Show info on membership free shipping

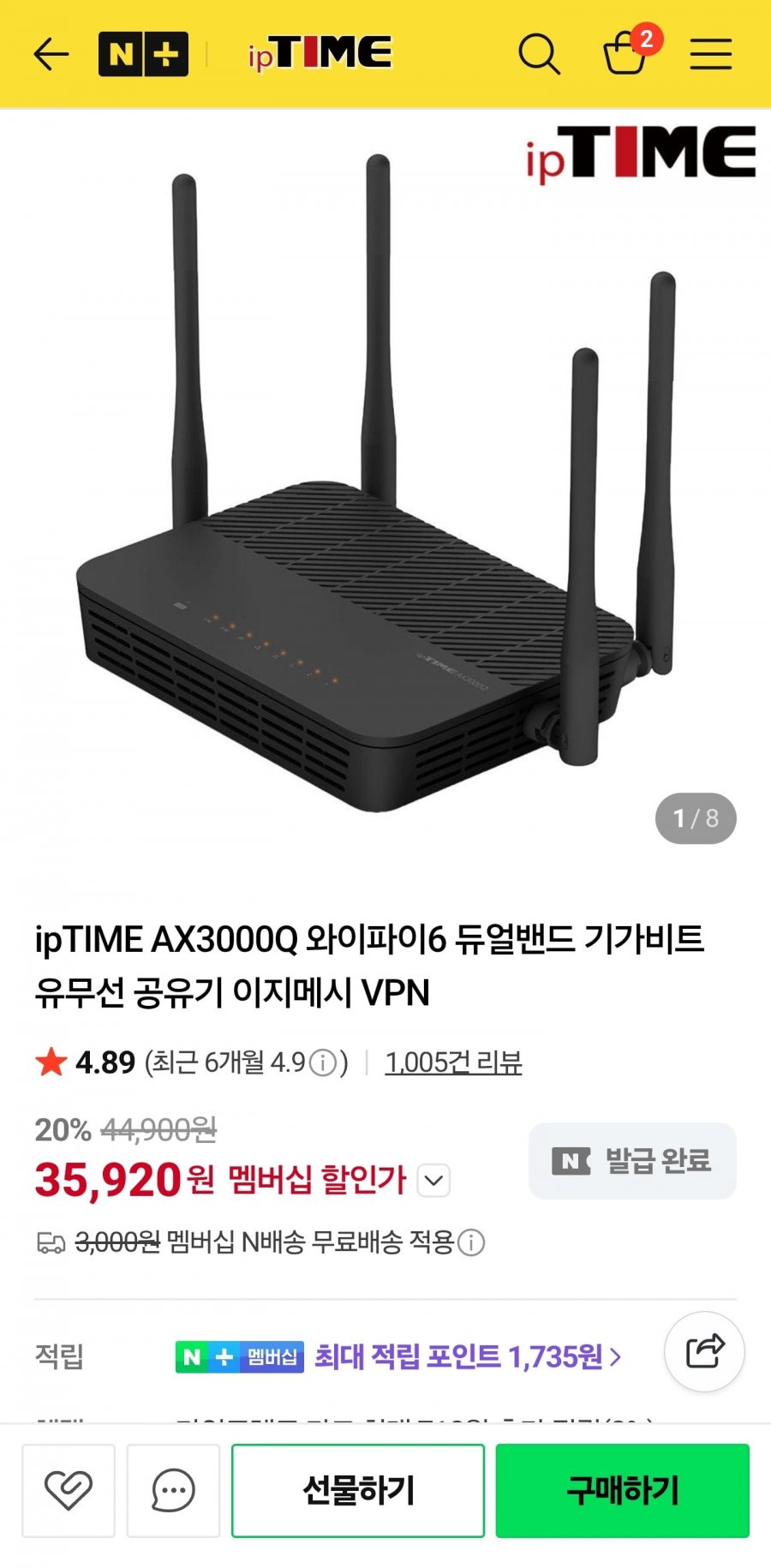click(x=471, y=1242)
